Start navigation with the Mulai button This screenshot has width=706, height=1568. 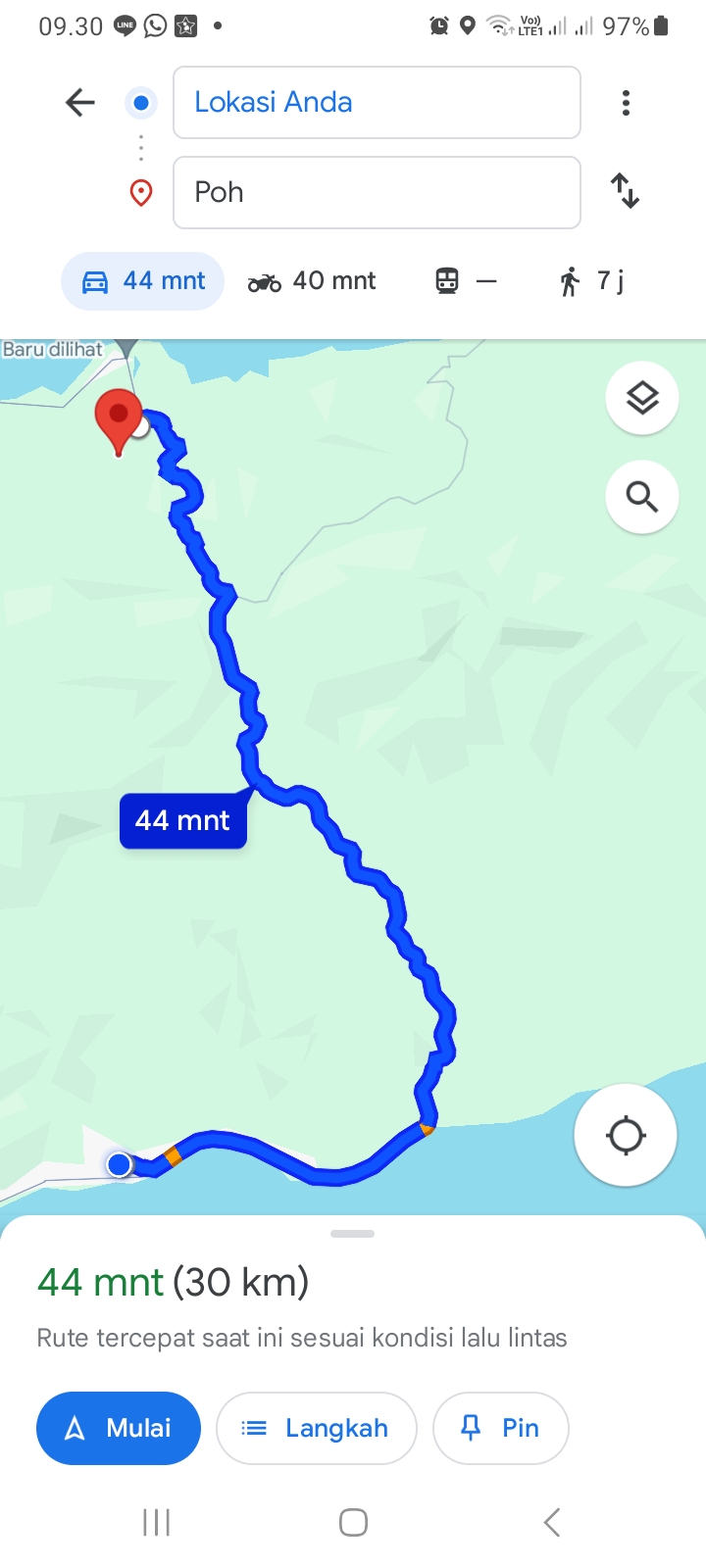(x=119, y=1428)
